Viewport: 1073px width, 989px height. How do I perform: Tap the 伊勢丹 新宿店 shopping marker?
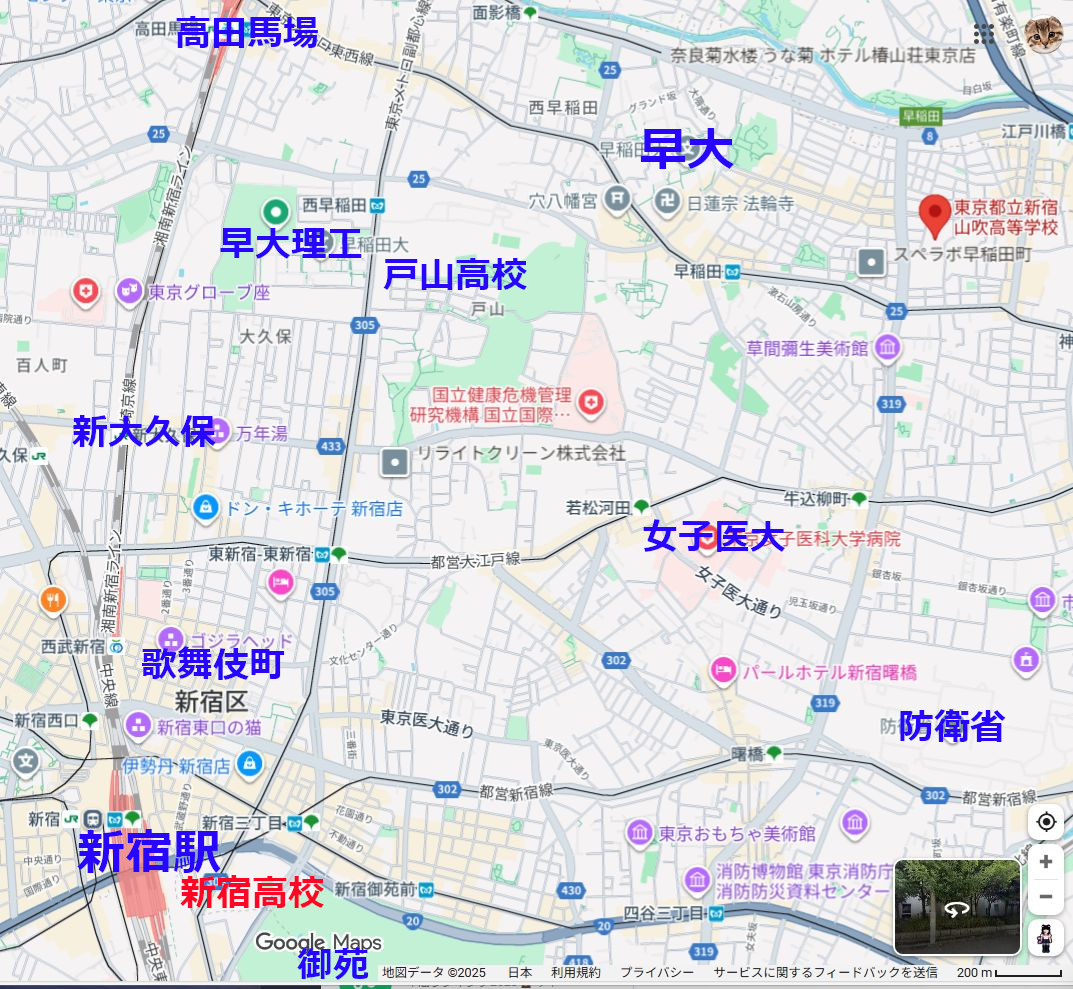pos(249,765)
